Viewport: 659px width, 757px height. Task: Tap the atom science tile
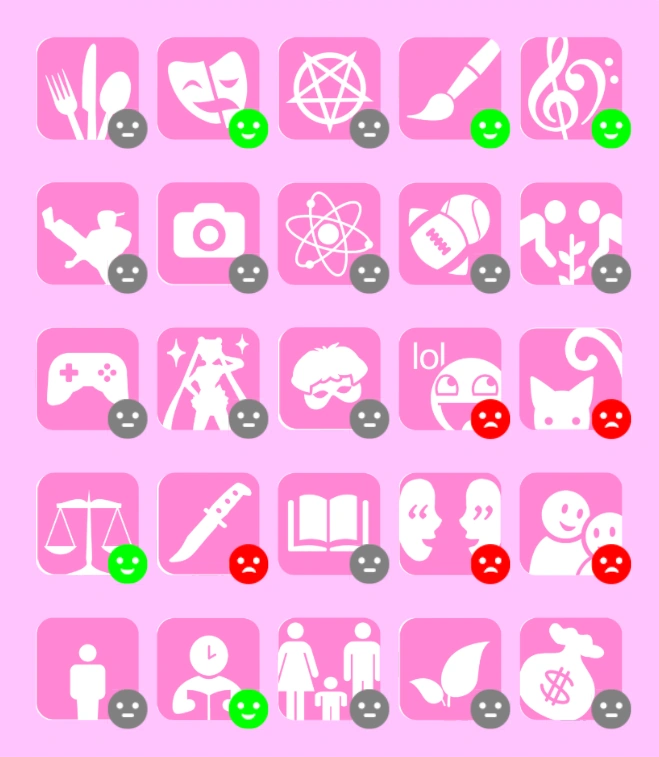[x=329, y=233]
